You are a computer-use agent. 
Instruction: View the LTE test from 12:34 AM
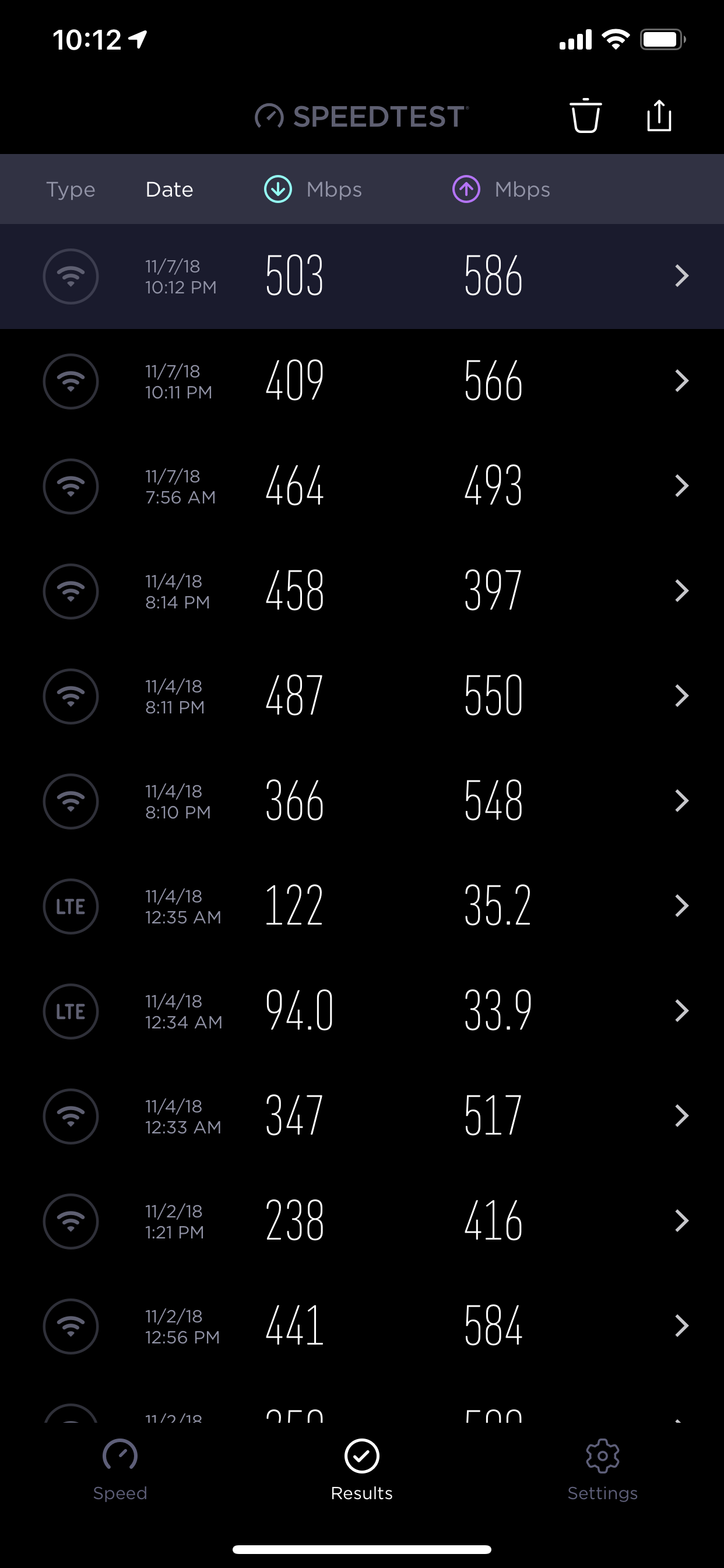(362, 1011)
